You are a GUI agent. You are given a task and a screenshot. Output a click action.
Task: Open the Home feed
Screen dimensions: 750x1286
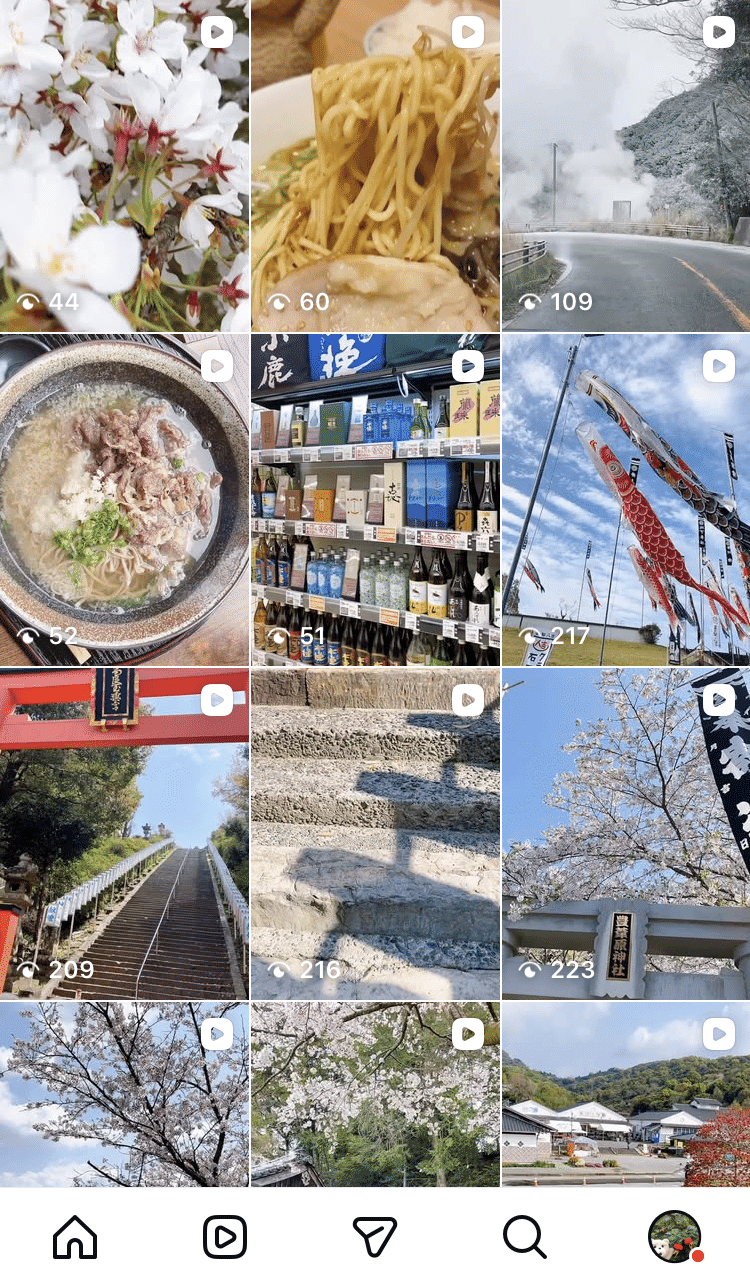[x=74, y=1237]
